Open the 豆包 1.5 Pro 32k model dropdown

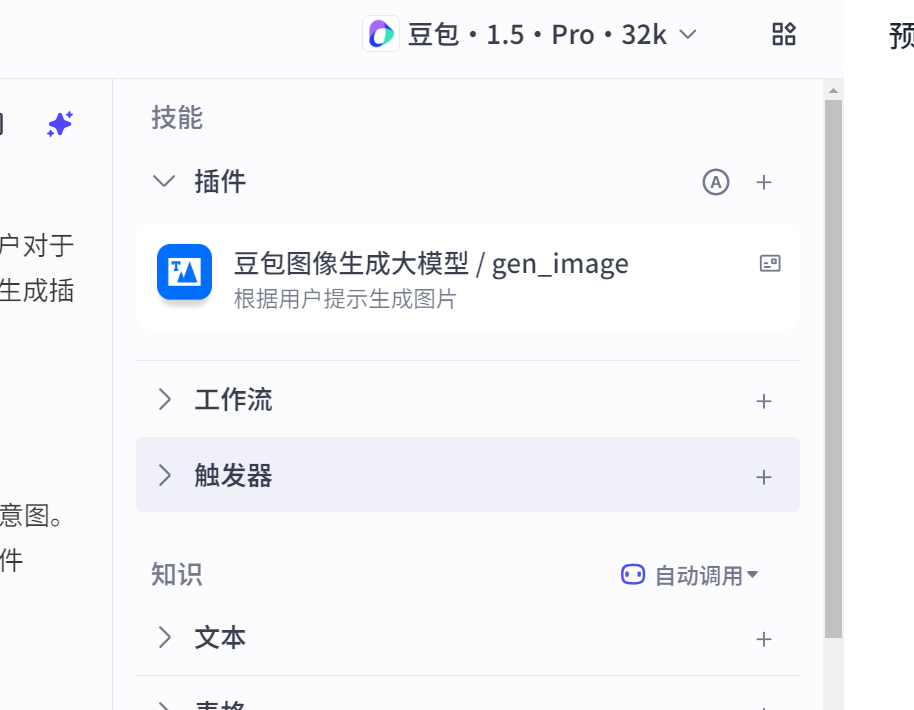click(530, 34)
